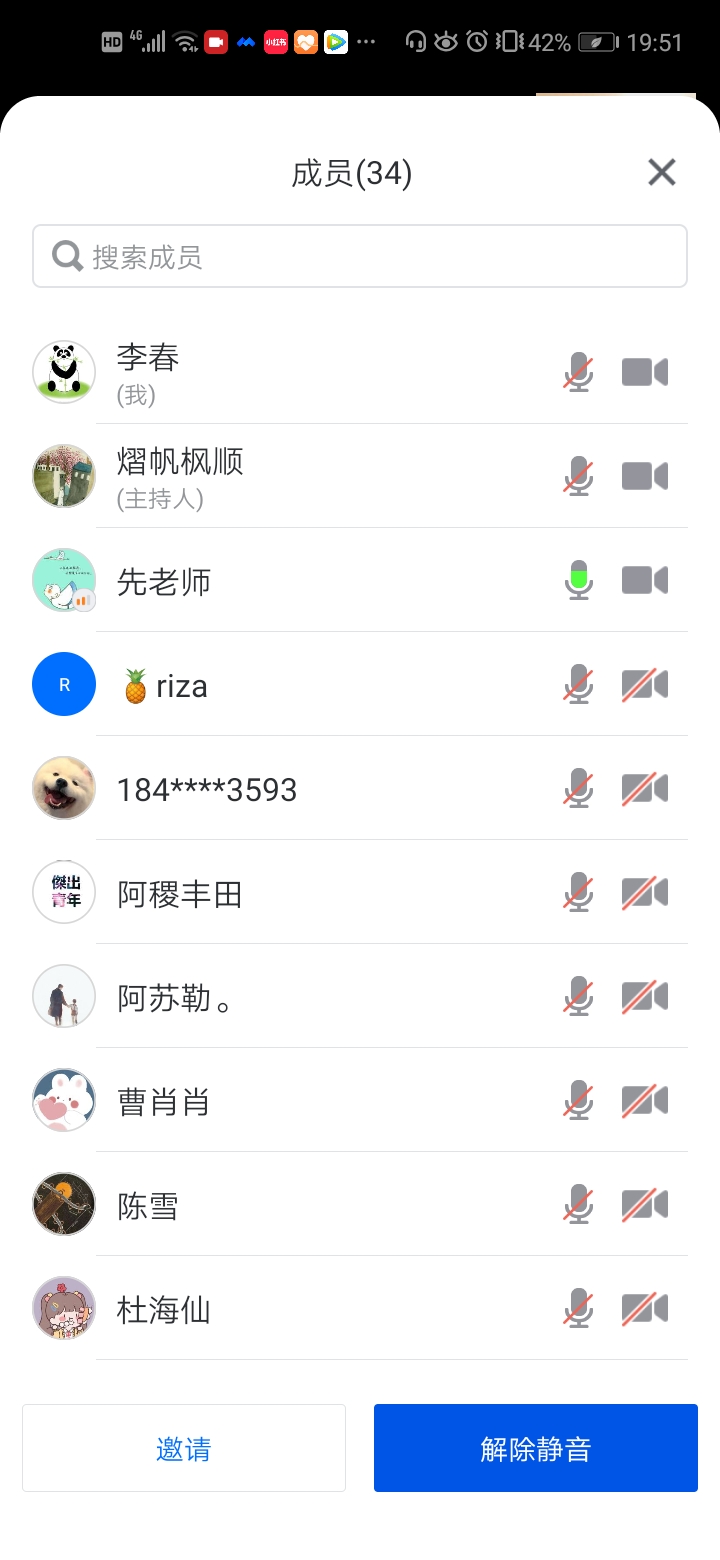Image resolution: width=720 pixels, height=1560 pixels.
Task: Tap the search members field
Action: click(360, 257)
